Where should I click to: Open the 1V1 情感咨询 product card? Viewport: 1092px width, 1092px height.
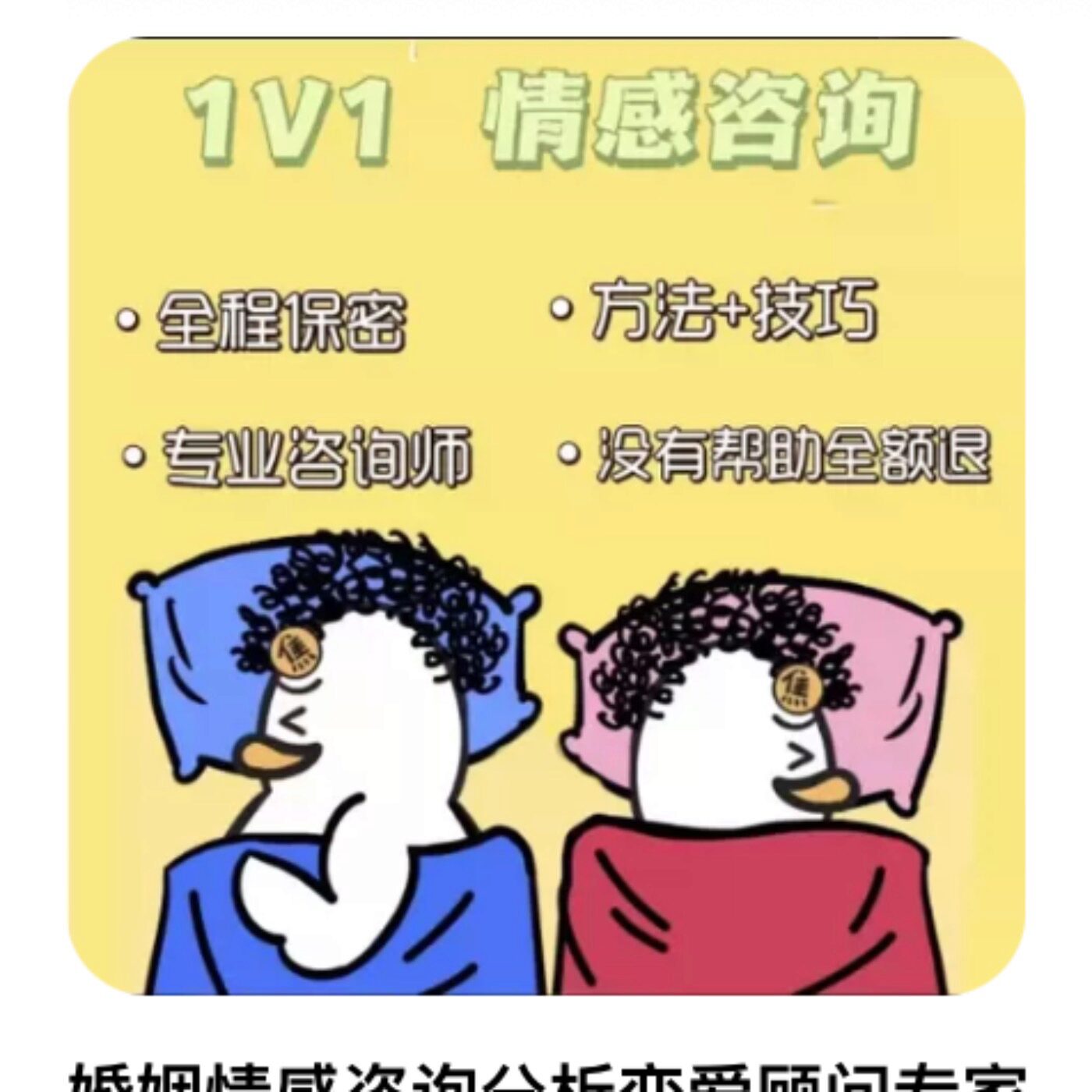pyautogui.click(x=546, y=515)
